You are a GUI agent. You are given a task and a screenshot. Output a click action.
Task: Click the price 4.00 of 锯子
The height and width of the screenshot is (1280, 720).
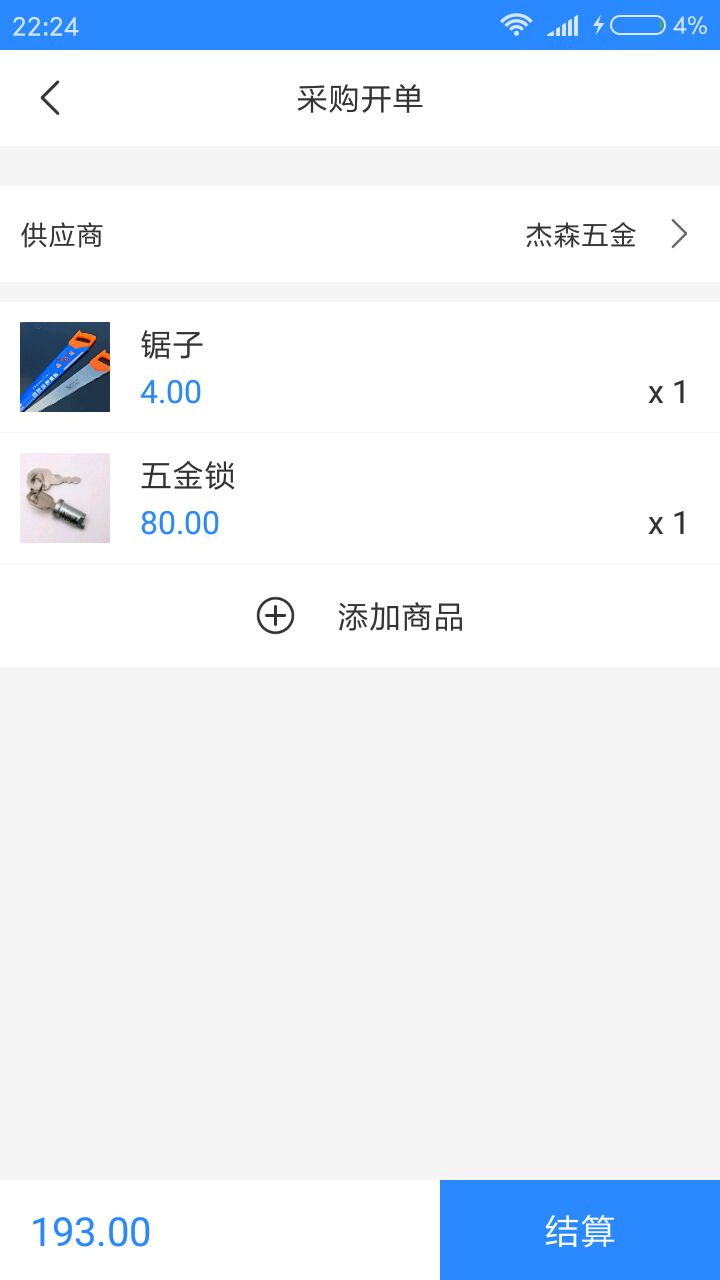coord(170,391)
